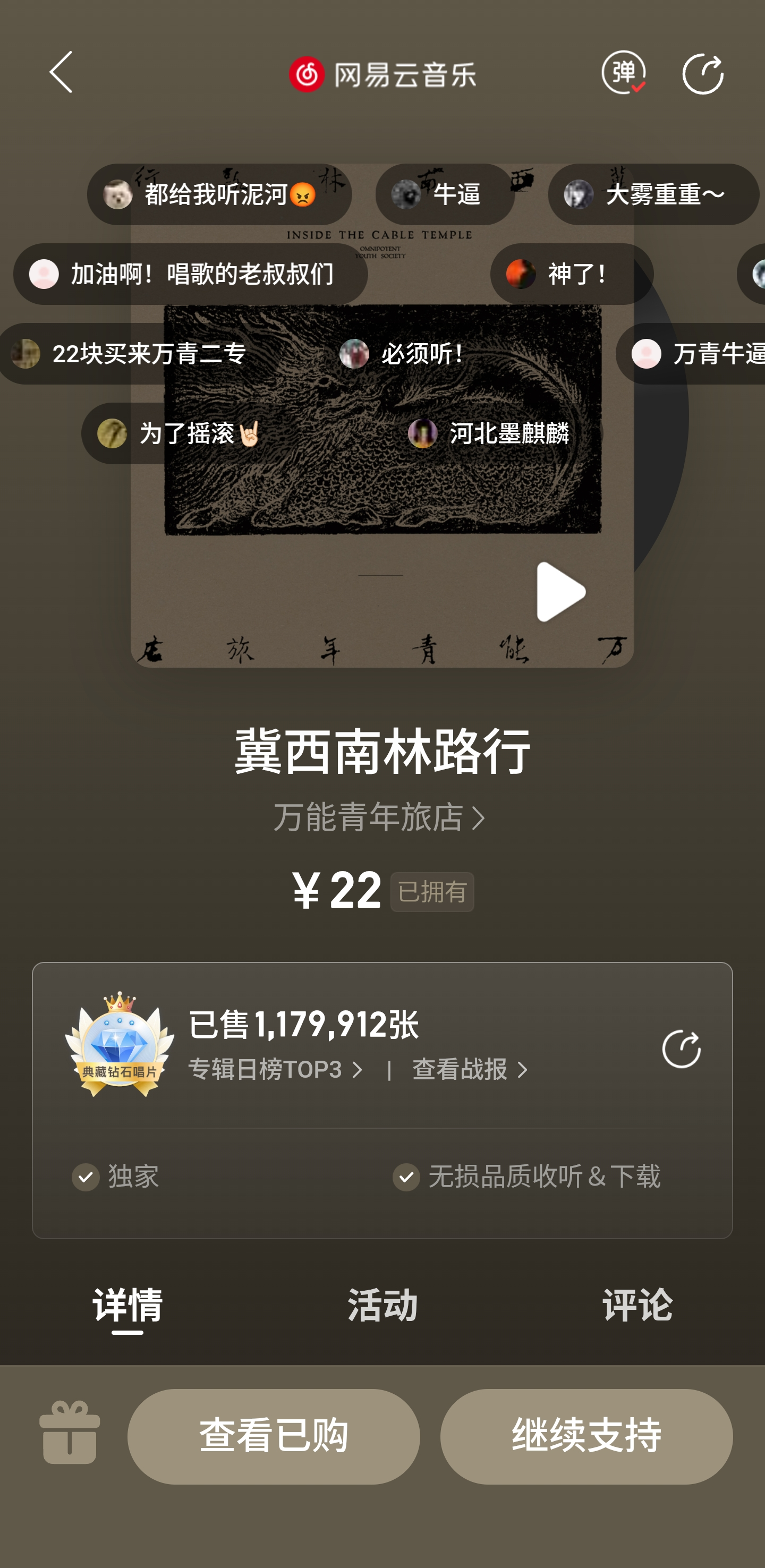Open 查看战报 sales report
Screen dimensions: 765x1568
tap(469, 1069)
